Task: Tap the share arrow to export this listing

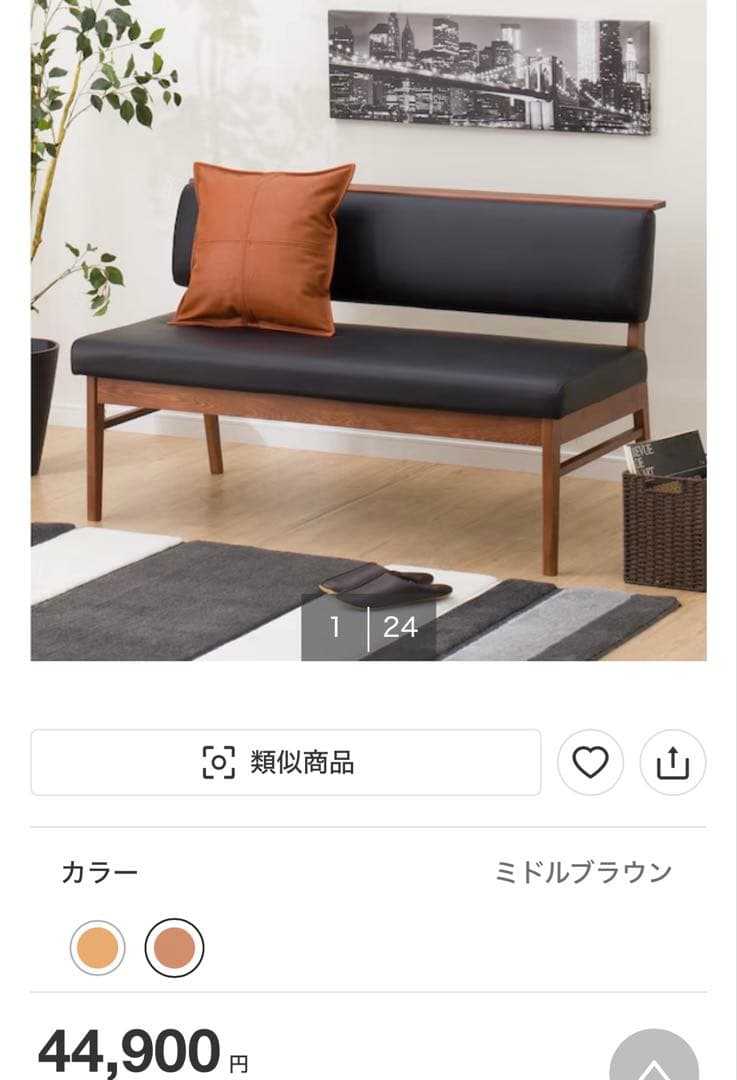Action: pyautogui.click(x=674, y=760)
